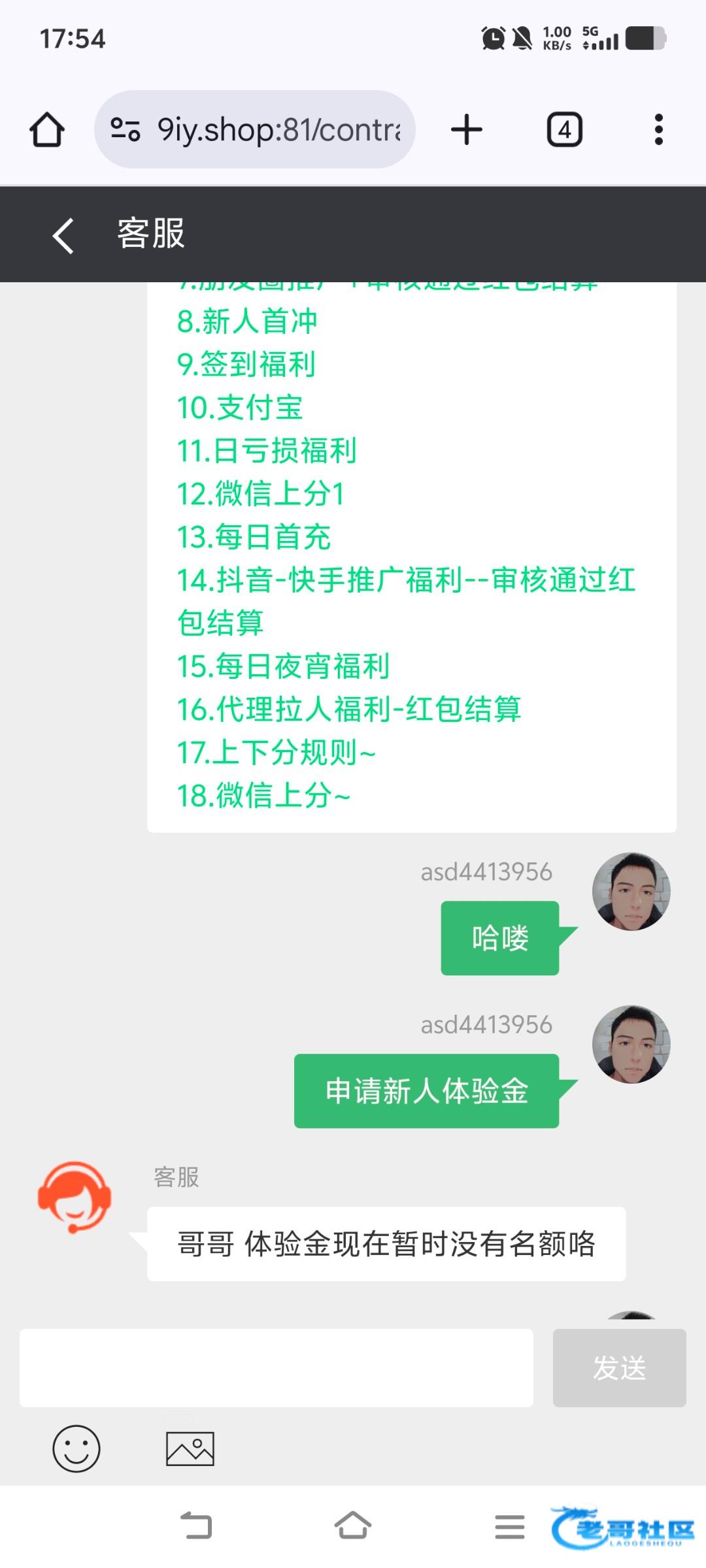
Task: Open the browser overflow menu
Action: click(659, 129)
